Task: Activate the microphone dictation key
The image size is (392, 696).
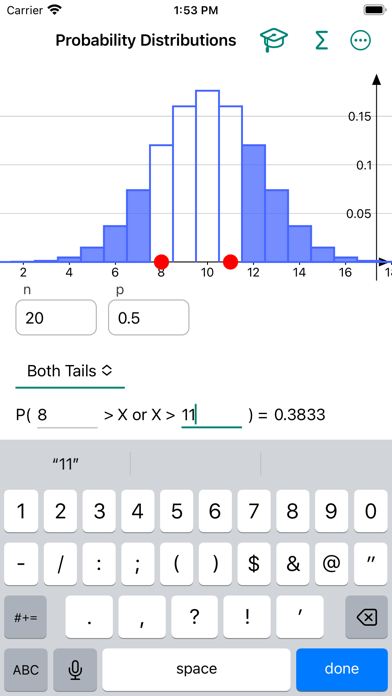Action: click(75, 669)
